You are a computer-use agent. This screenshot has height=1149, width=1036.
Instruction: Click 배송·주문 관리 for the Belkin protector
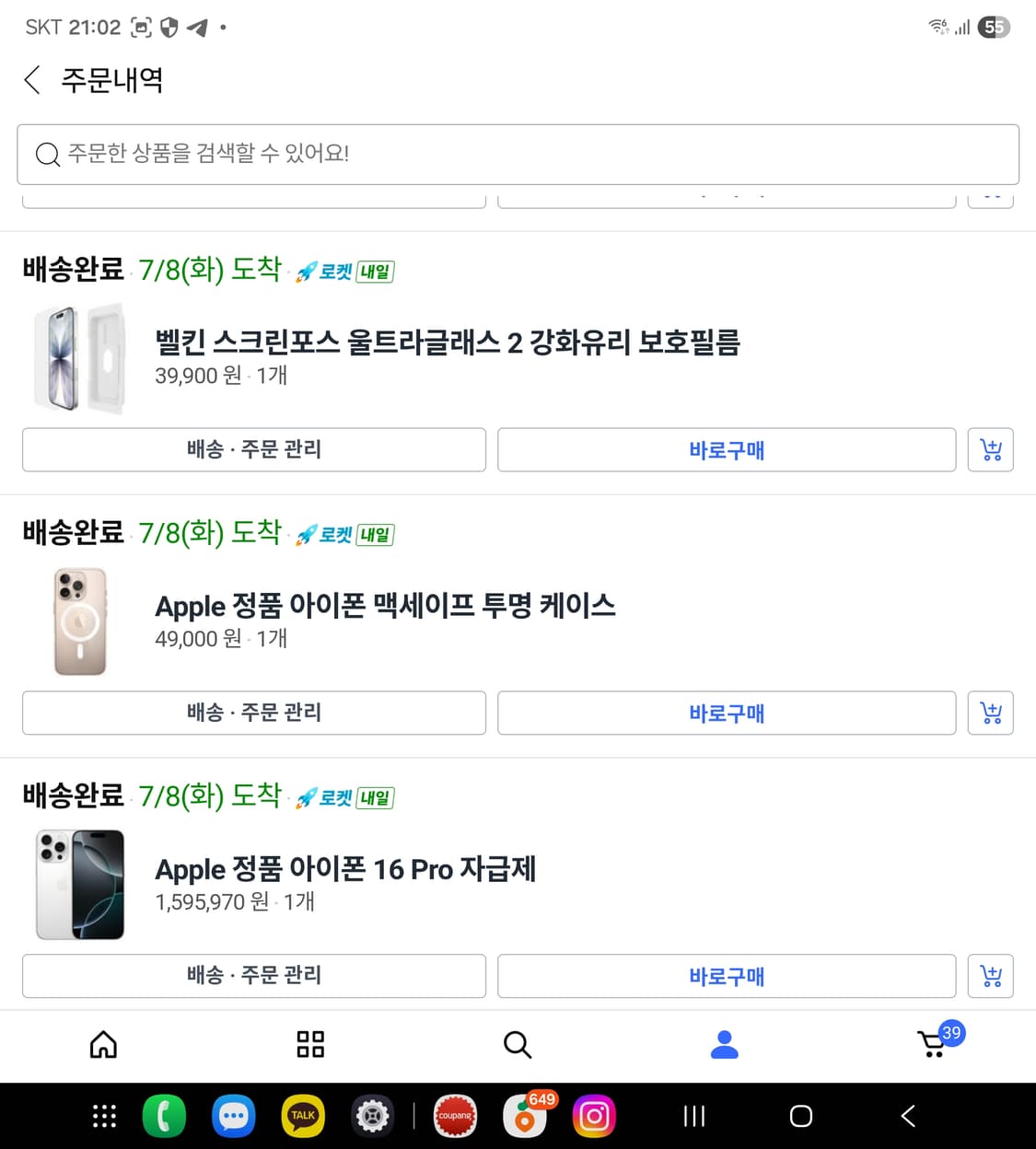(x=253, y=450)
